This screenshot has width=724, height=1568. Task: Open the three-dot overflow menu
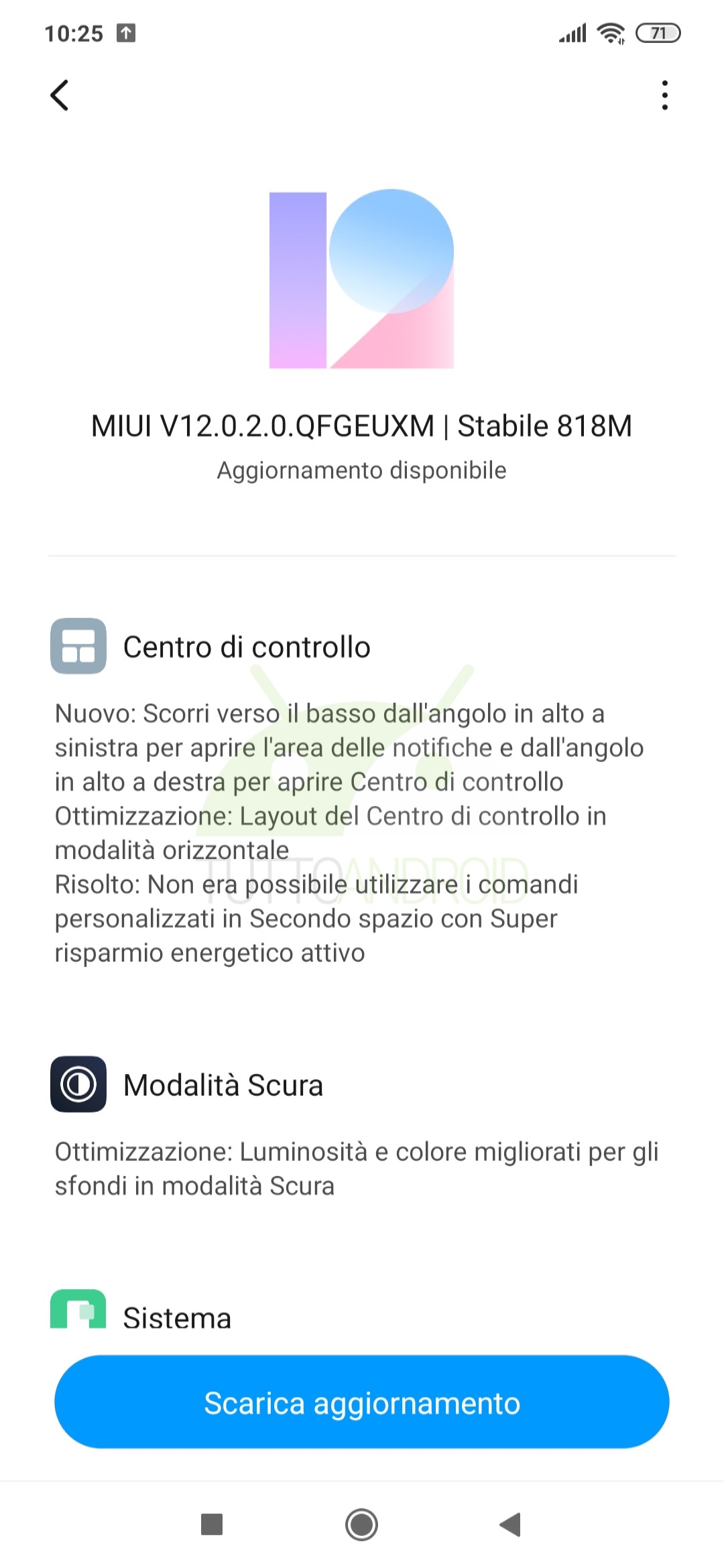664,95
